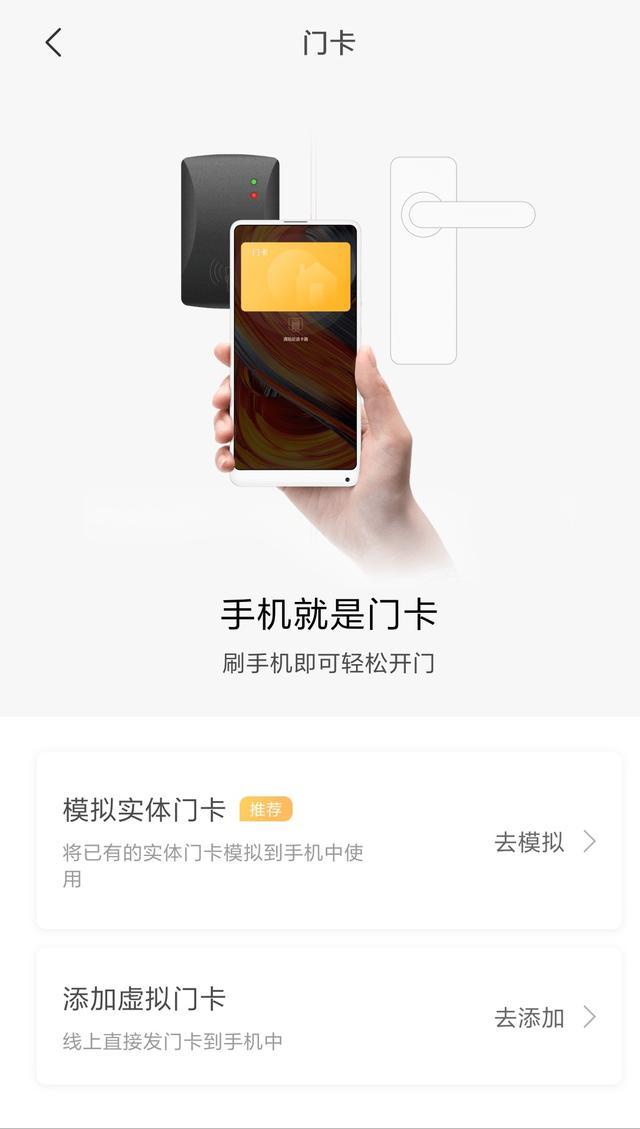The width and height of the screenshot is (640, 1129).
Task: Open the 添加虚拟门卡 card
Action: tap(329, 1016)
